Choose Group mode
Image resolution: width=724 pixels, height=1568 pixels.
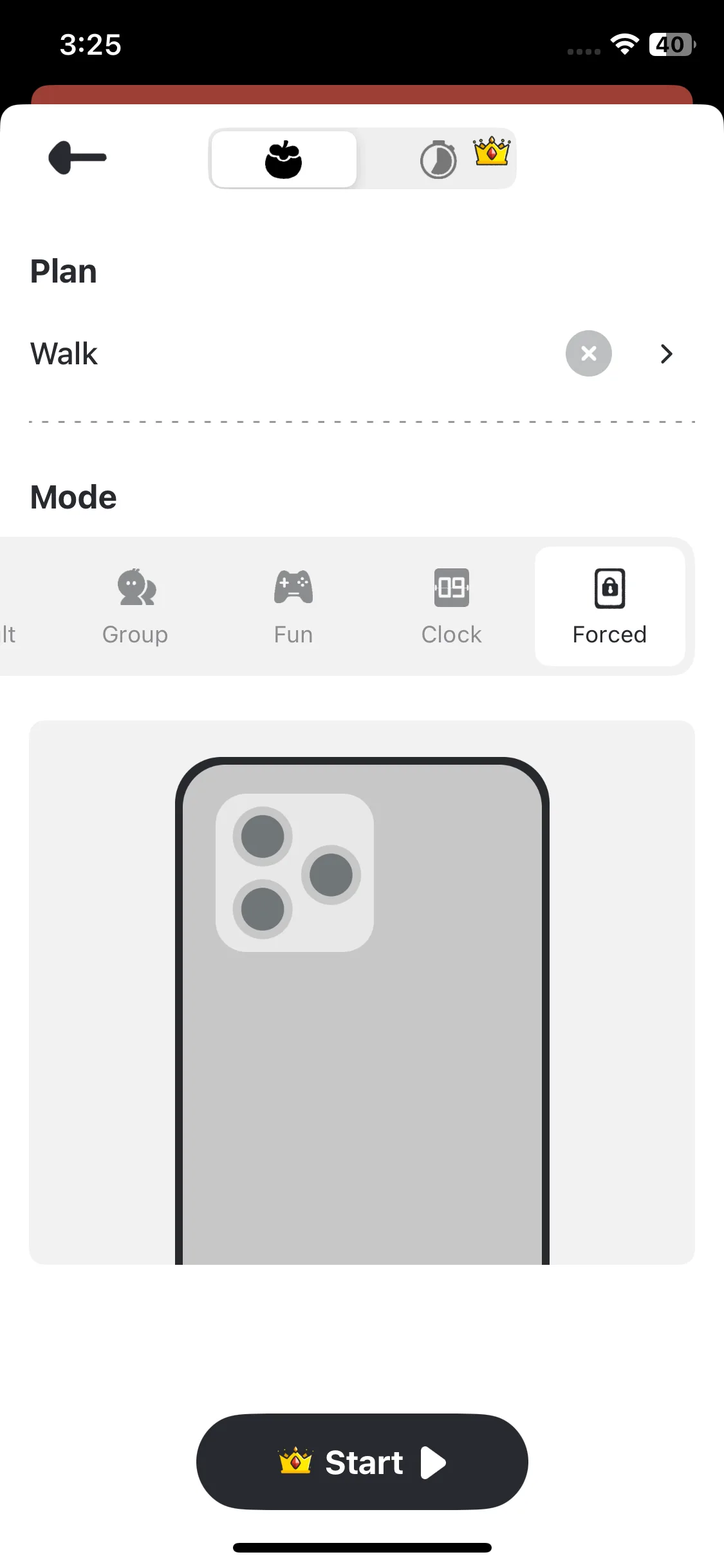135,606
